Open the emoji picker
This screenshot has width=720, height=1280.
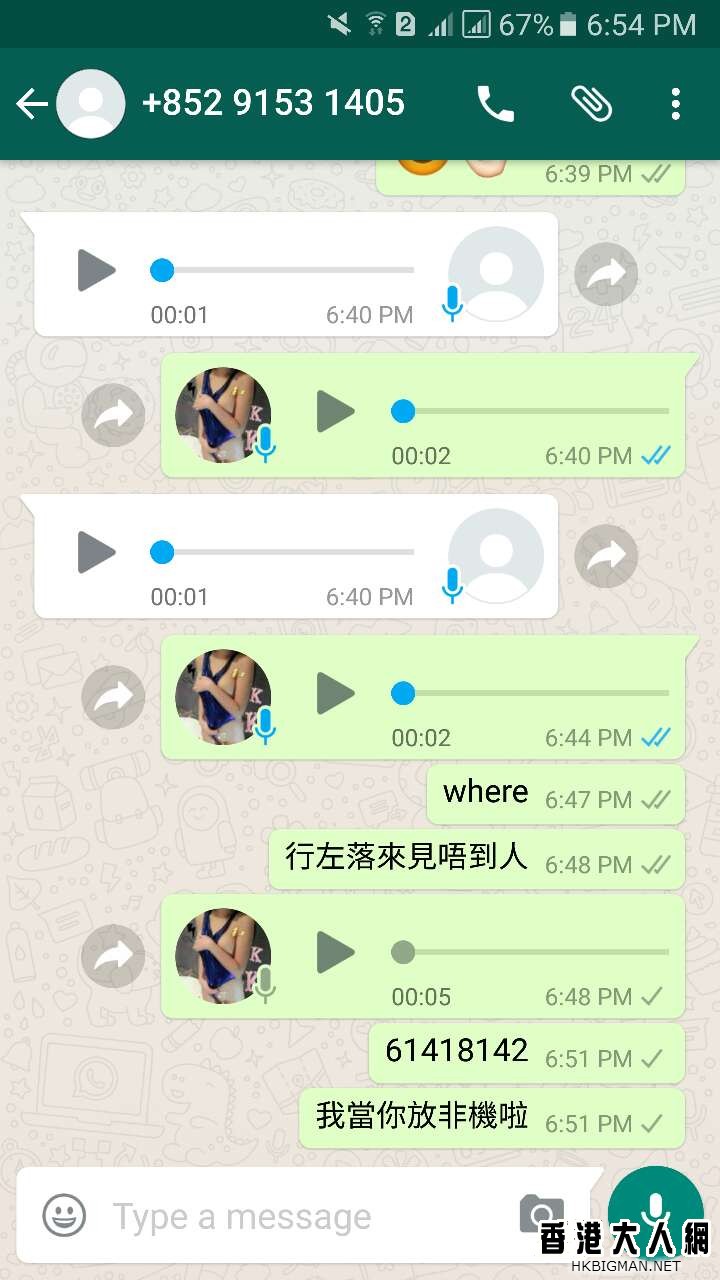(64, 1216)
